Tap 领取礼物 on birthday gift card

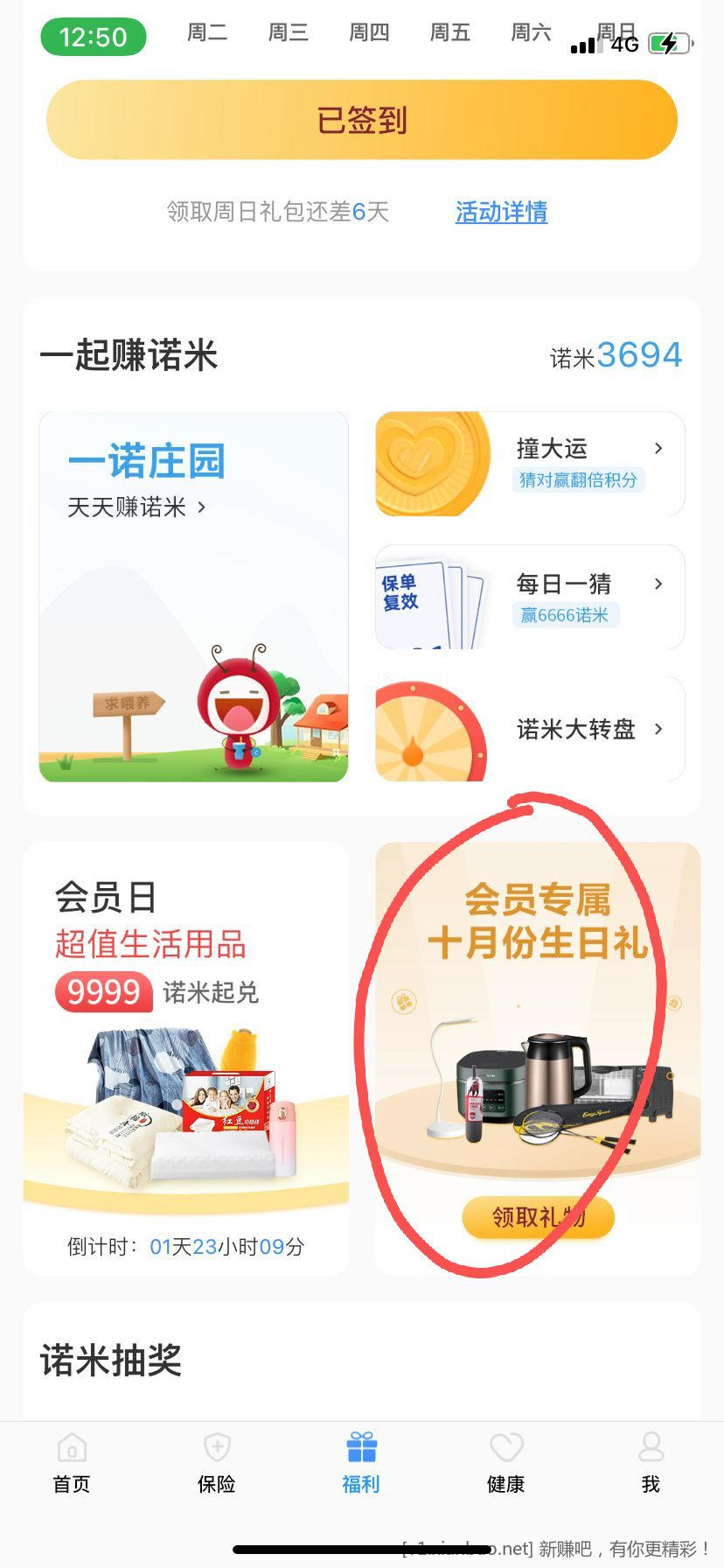click(x=538, y=1217)
